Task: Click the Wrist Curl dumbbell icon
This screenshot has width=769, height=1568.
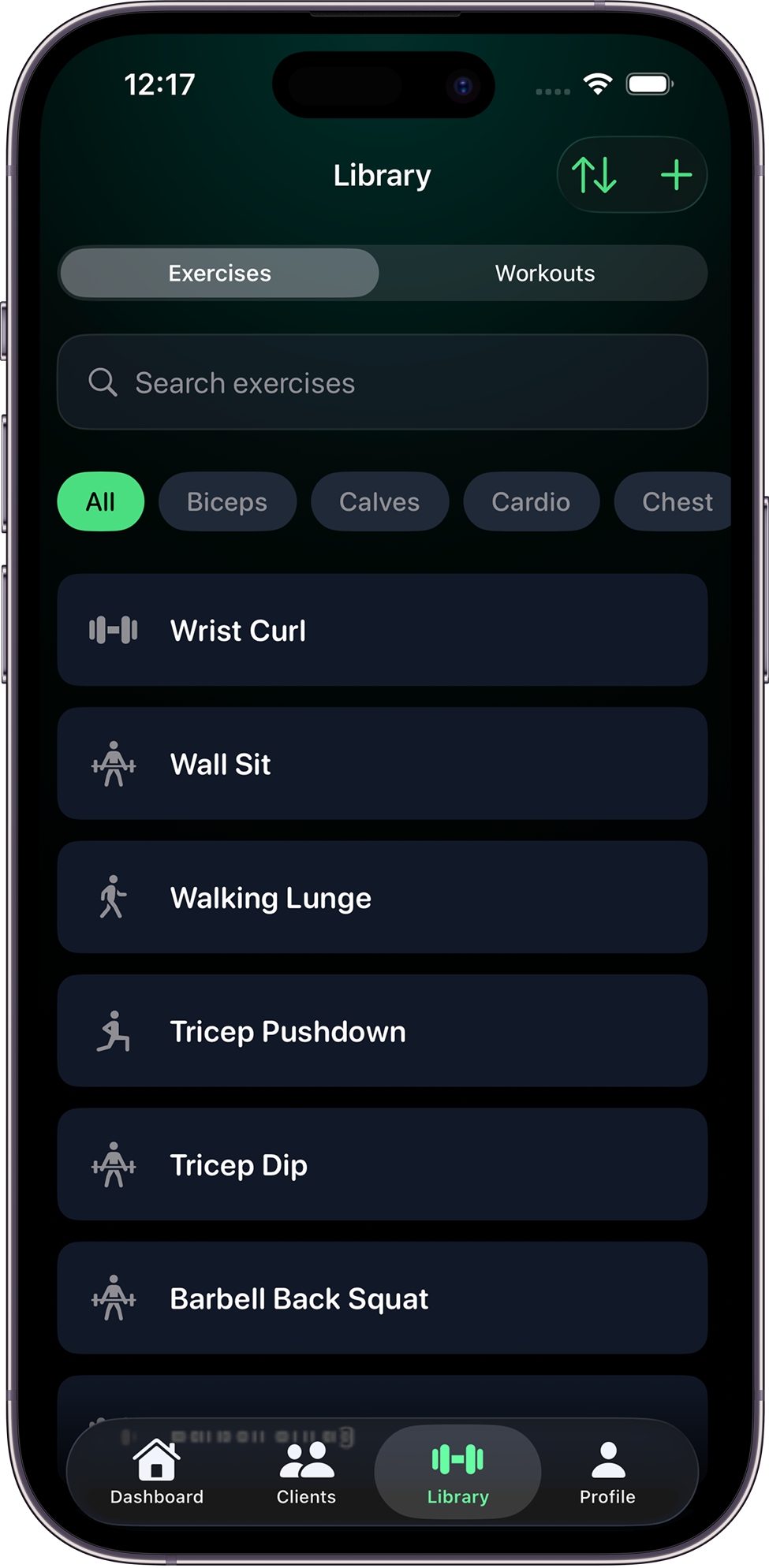Action: click(114, 630)
